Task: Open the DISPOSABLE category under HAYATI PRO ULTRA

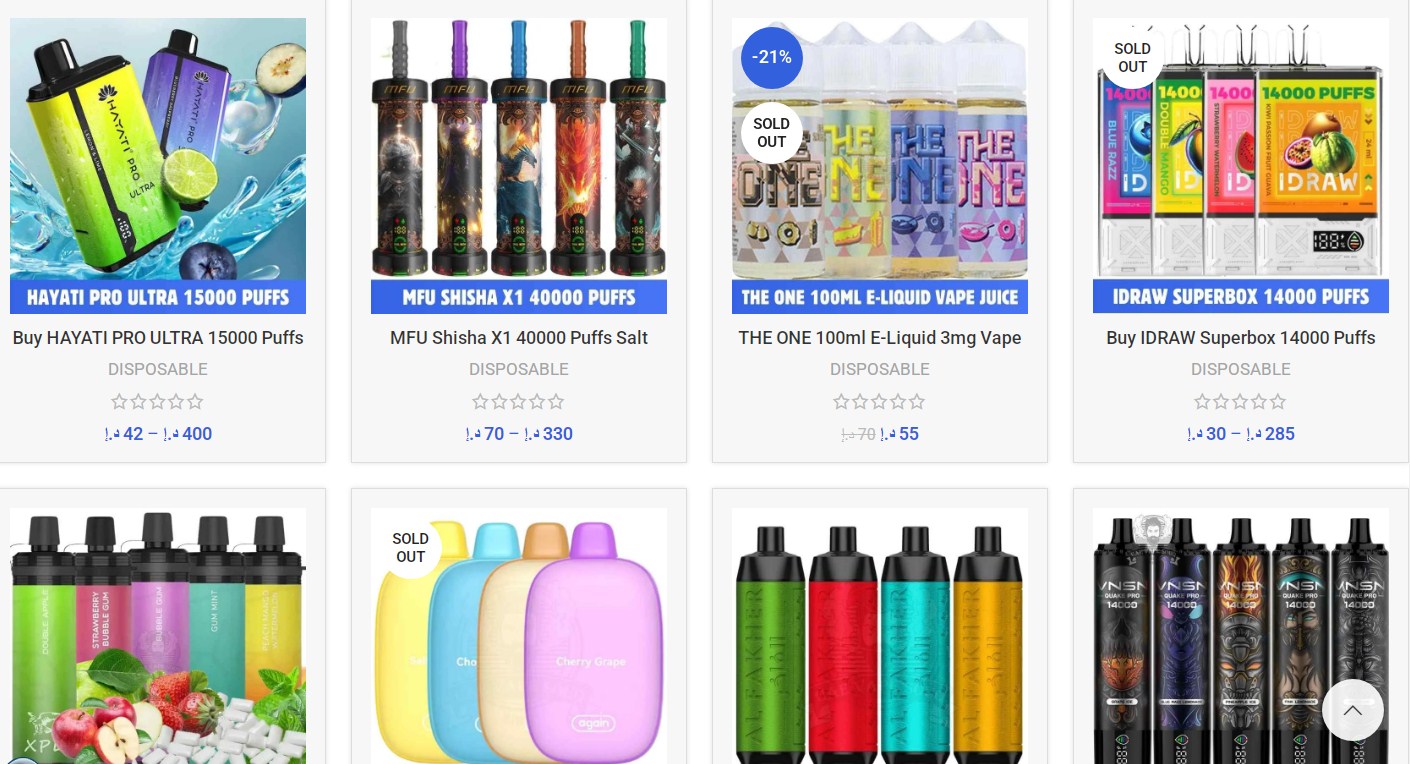Action: [158, 369]
